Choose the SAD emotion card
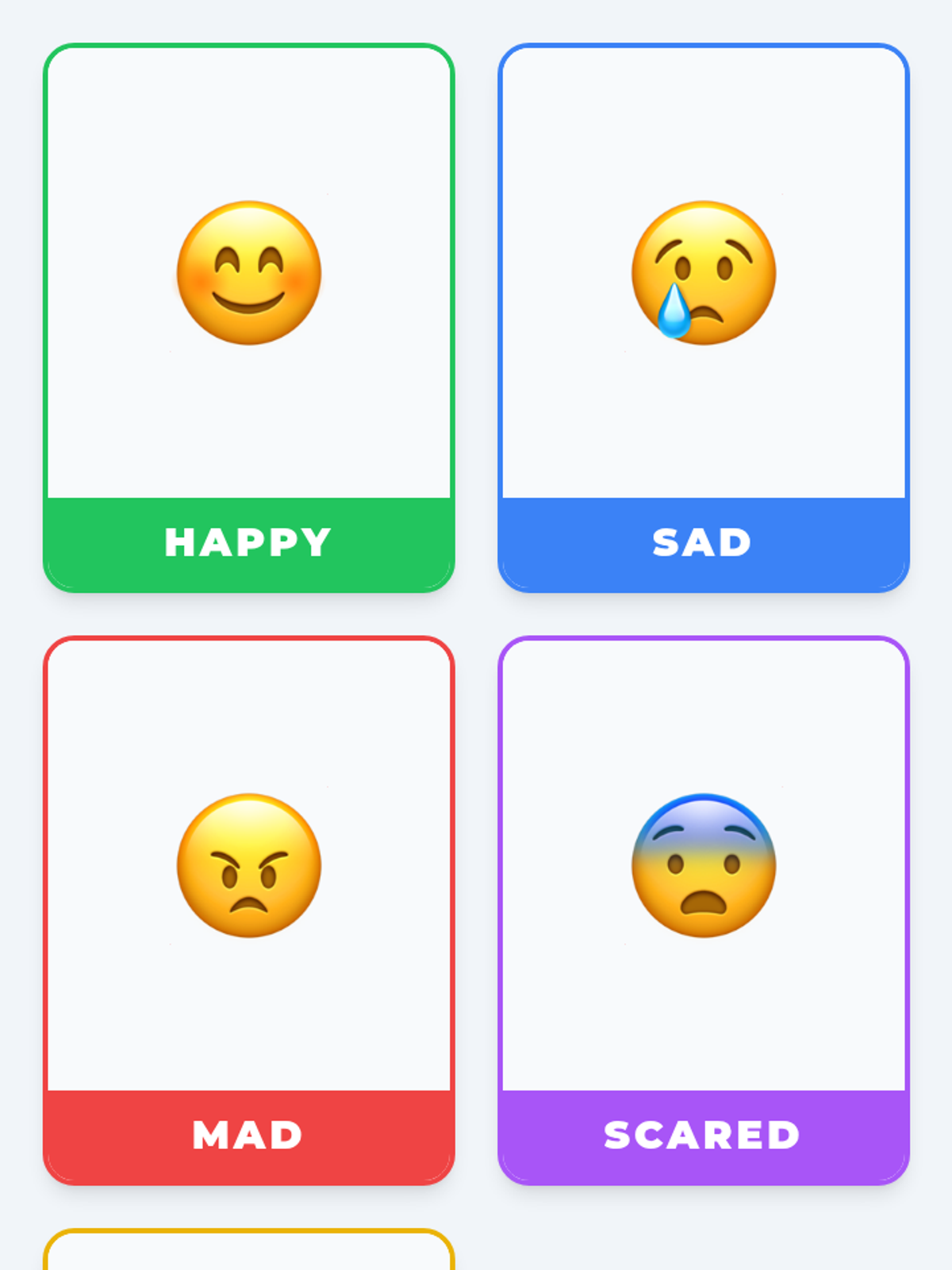The width and height of the screenshot is (952, 1270). (703, 317)
